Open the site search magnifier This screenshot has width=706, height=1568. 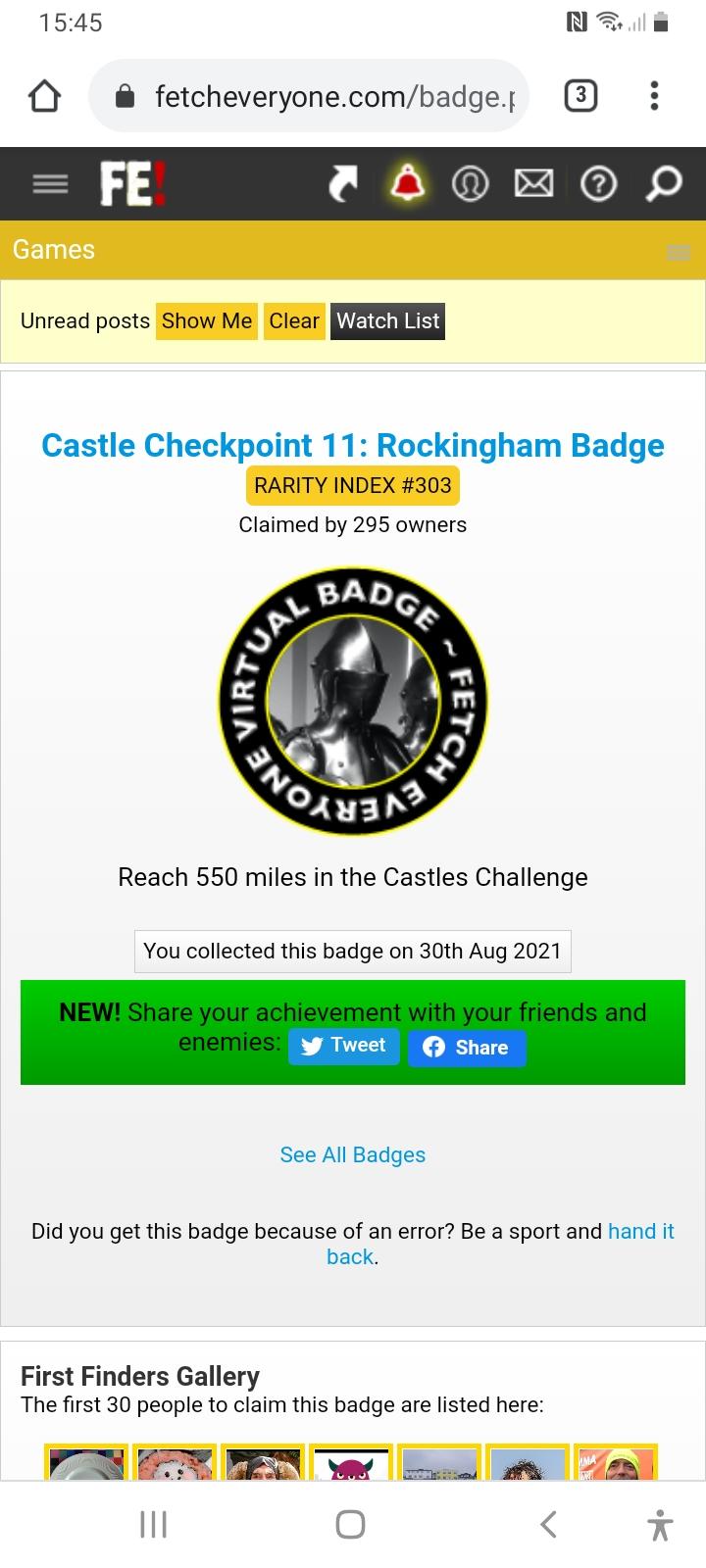(x=664, y=183)
